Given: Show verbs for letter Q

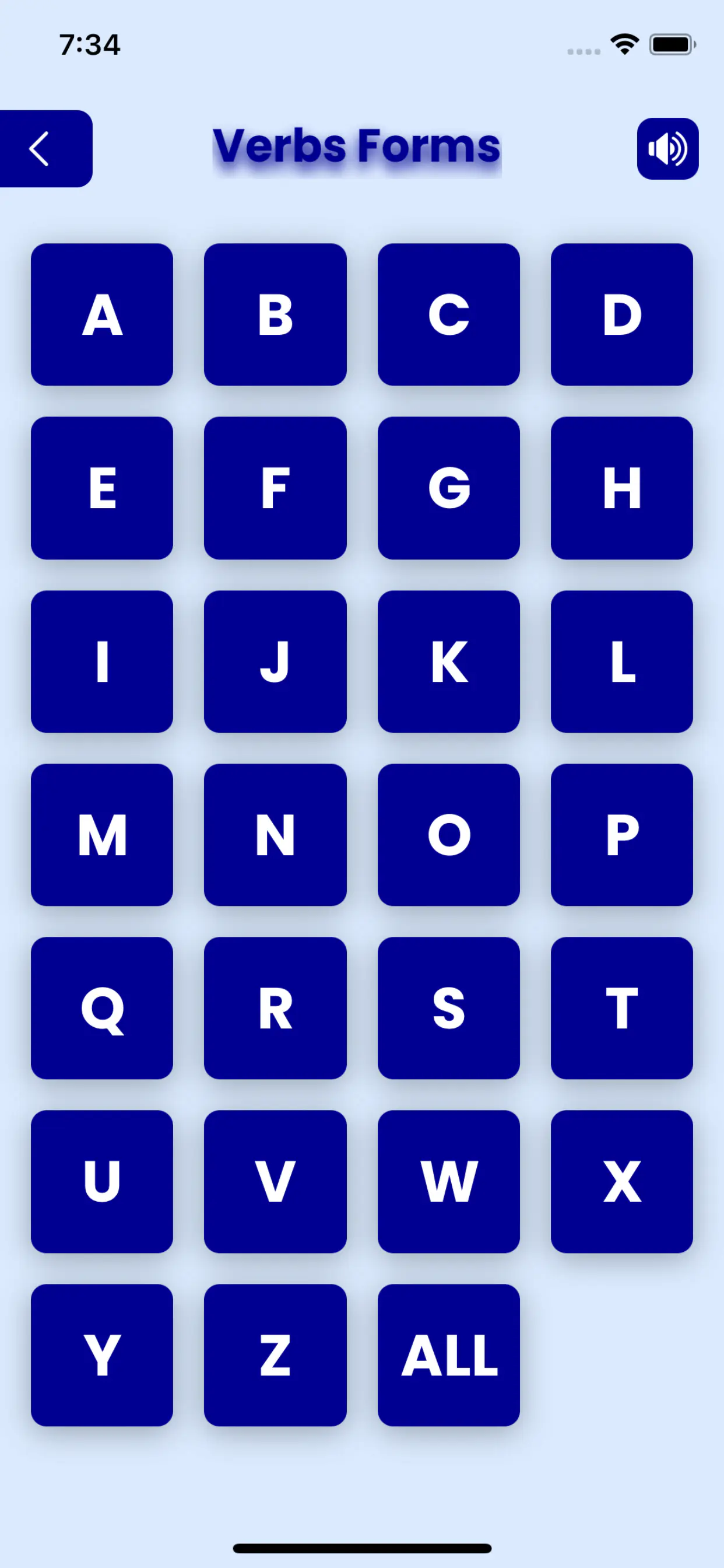Looking at the screenshot, I should (x=101, y=1008).
